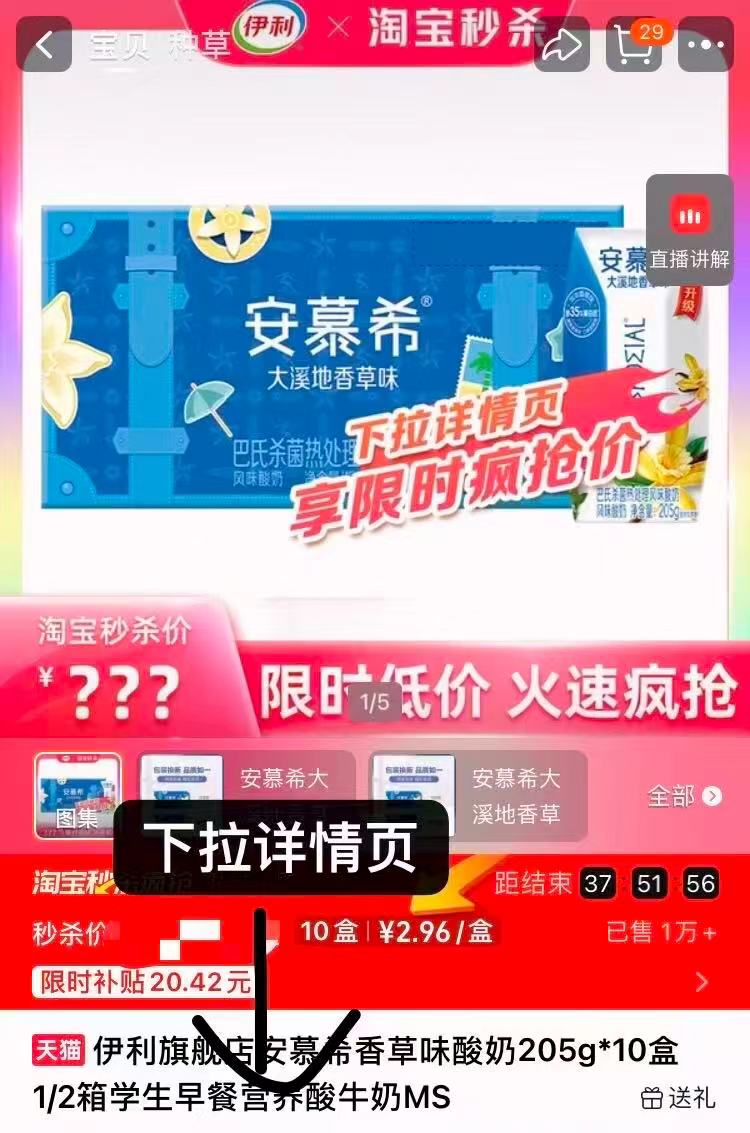Tap 送礼 to gift this product

[678, 1098]
